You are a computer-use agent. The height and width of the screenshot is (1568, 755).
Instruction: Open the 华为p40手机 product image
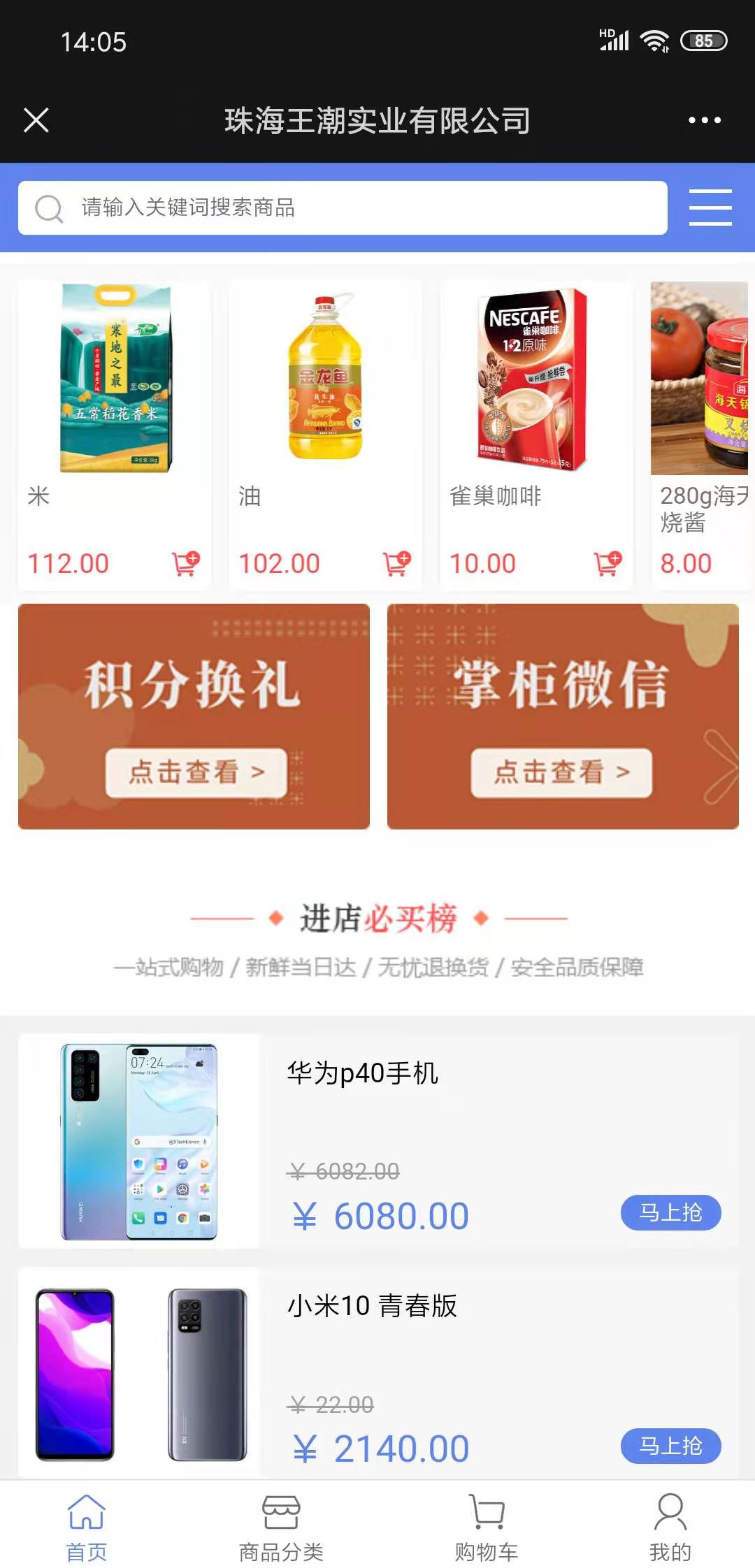pos(139,1140)
